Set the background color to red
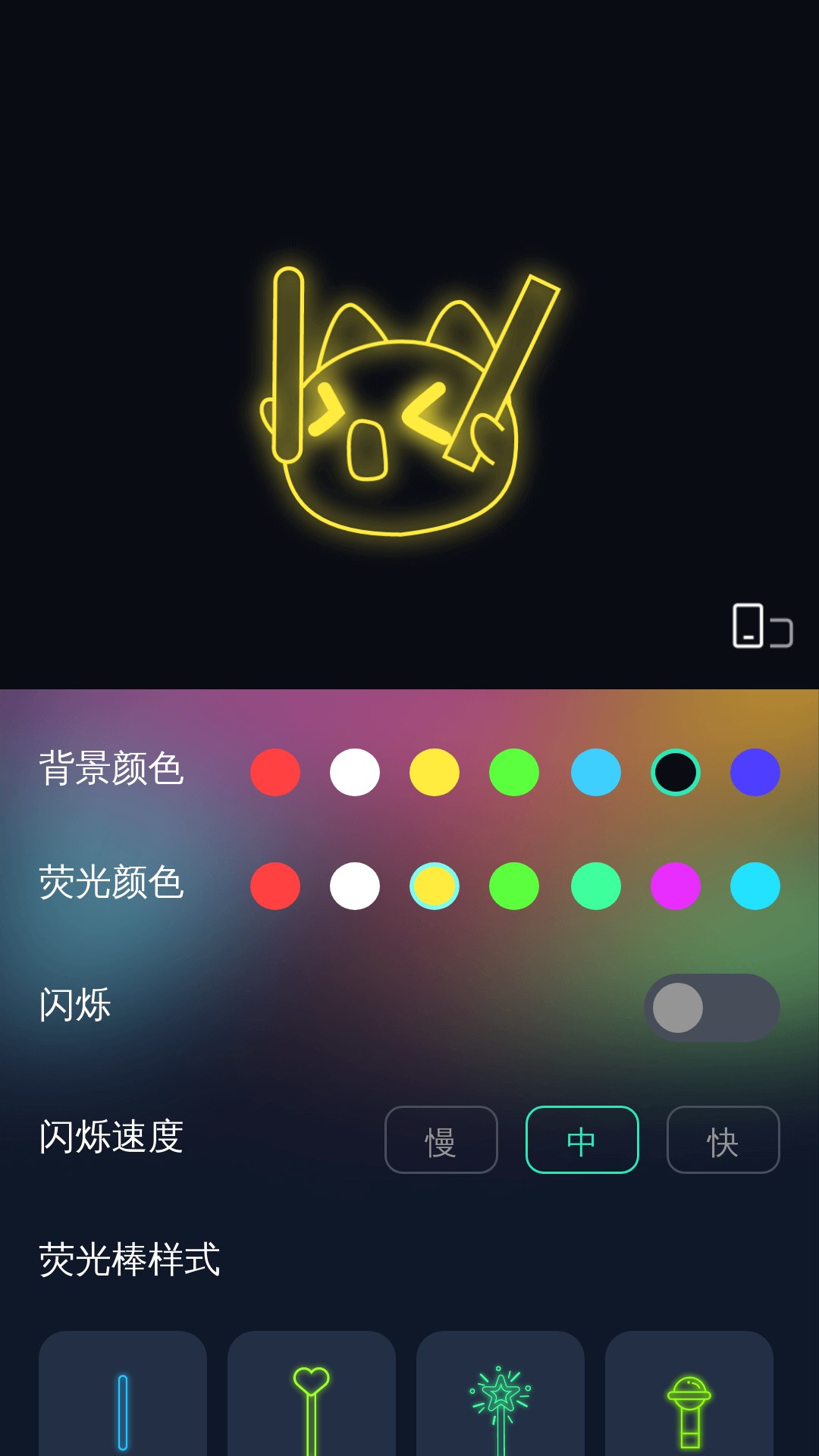Viewport: 819px width, 1456px height. [275, 772]
